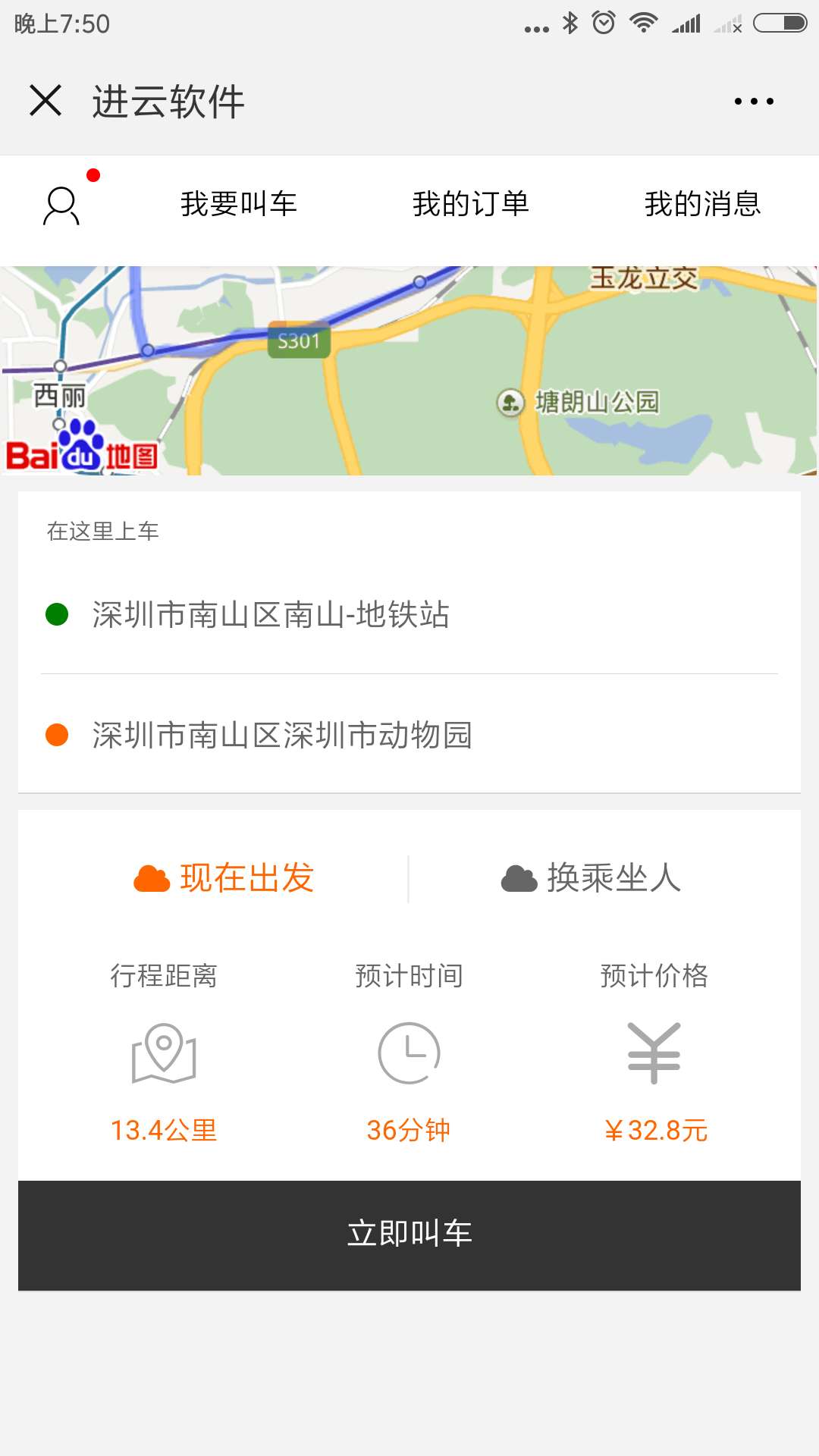
Task: Open the three-dot menu at top right
Action: point(753,99)
